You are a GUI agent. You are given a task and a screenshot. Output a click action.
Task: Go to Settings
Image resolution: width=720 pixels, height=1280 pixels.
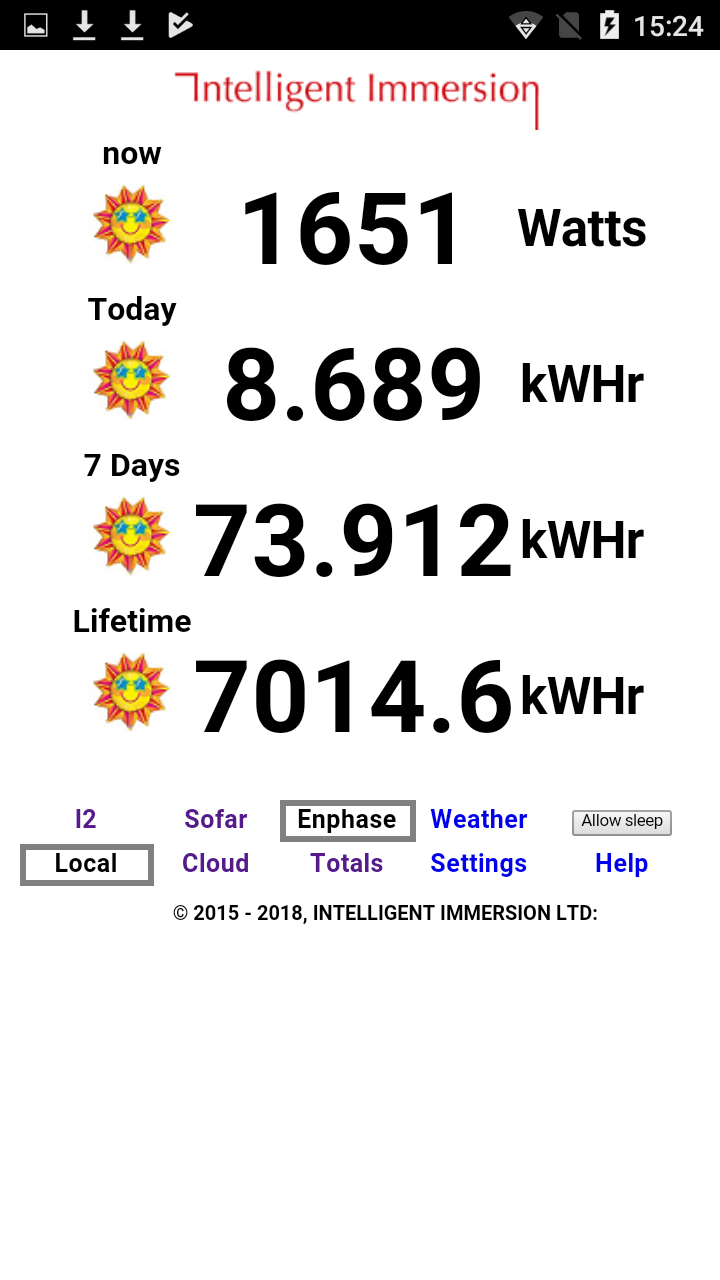[478, 863]
